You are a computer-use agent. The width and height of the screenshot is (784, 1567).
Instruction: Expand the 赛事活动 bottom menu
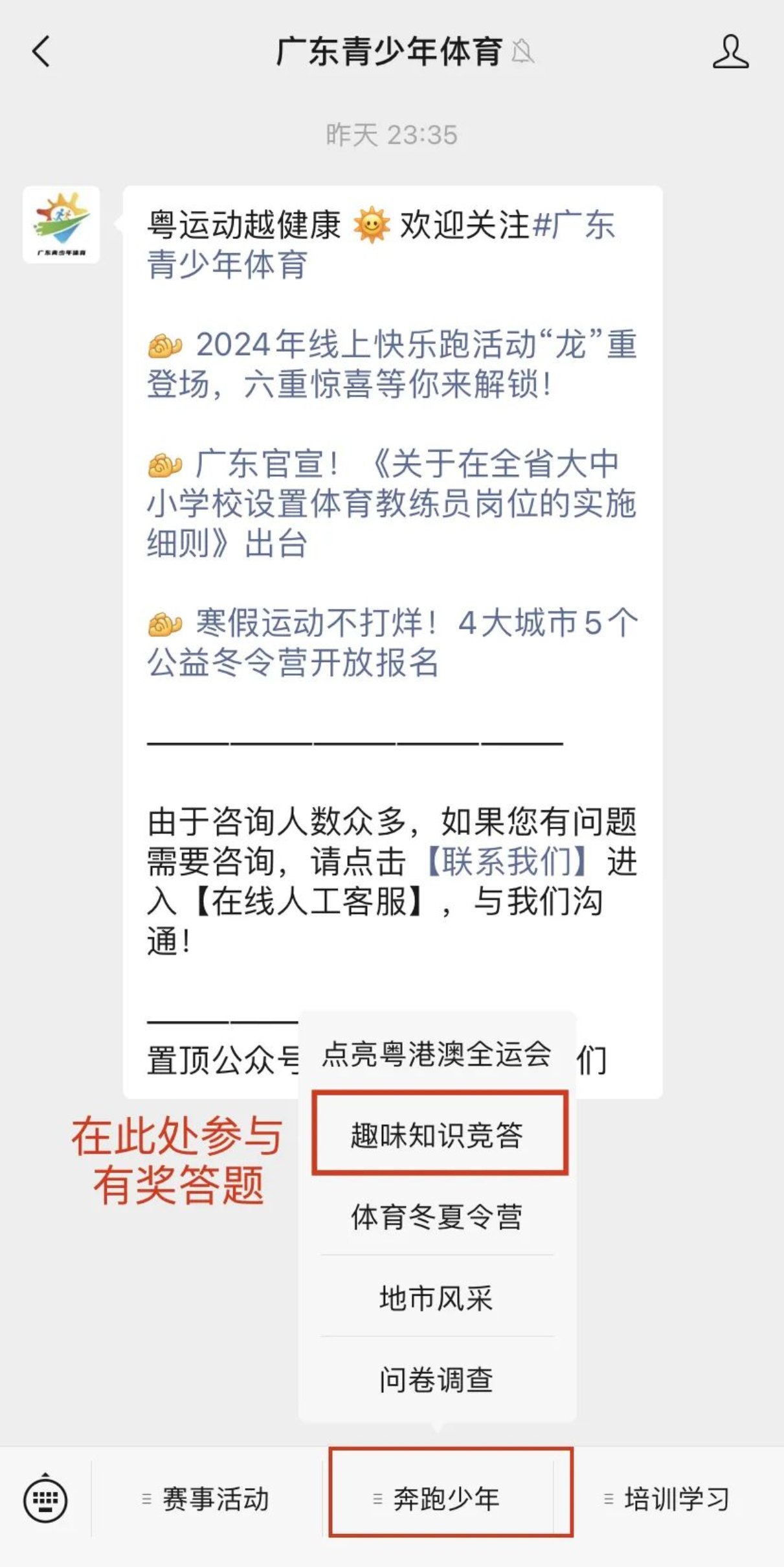click(207, 1499)
